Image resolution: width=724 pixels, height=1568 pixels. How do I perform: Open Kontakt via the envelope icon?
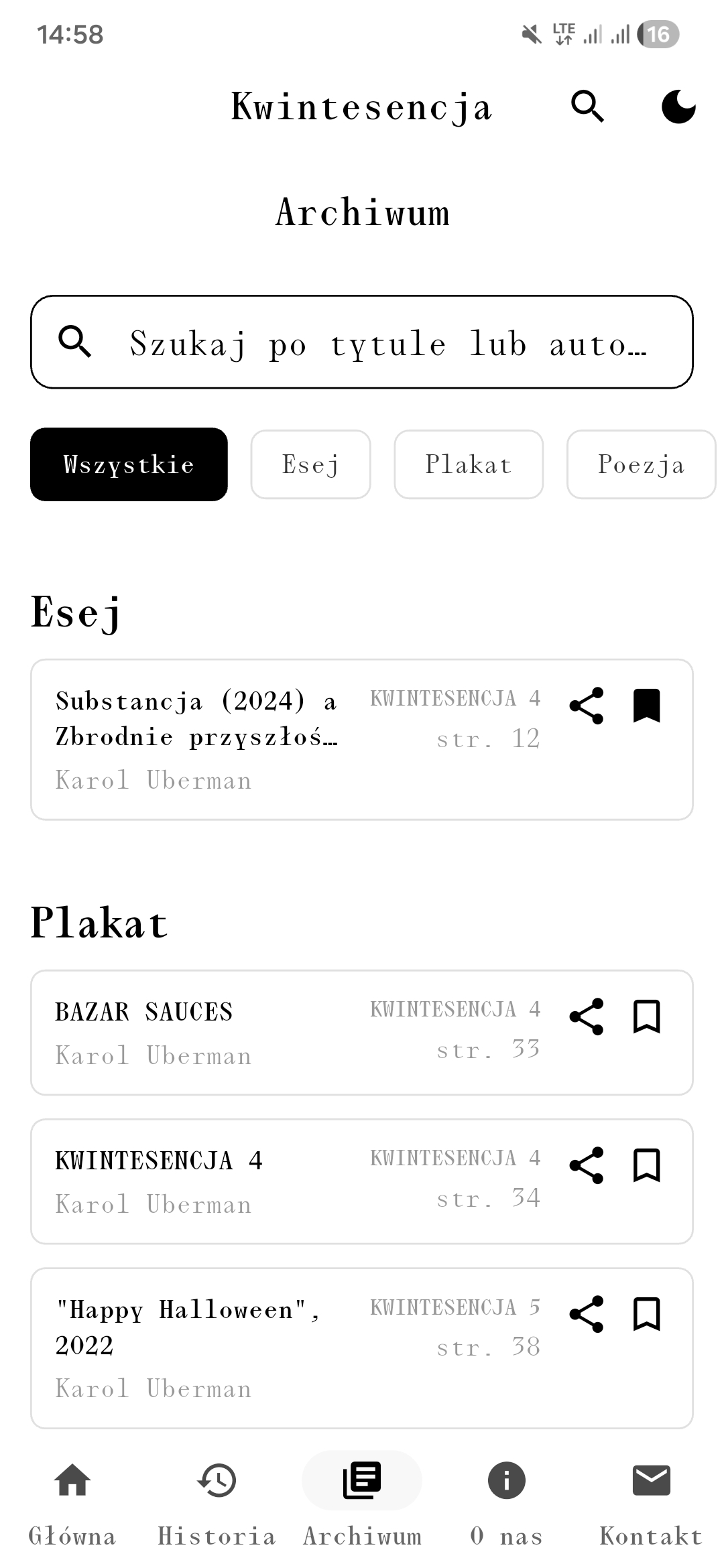(x=650, y=1481)
